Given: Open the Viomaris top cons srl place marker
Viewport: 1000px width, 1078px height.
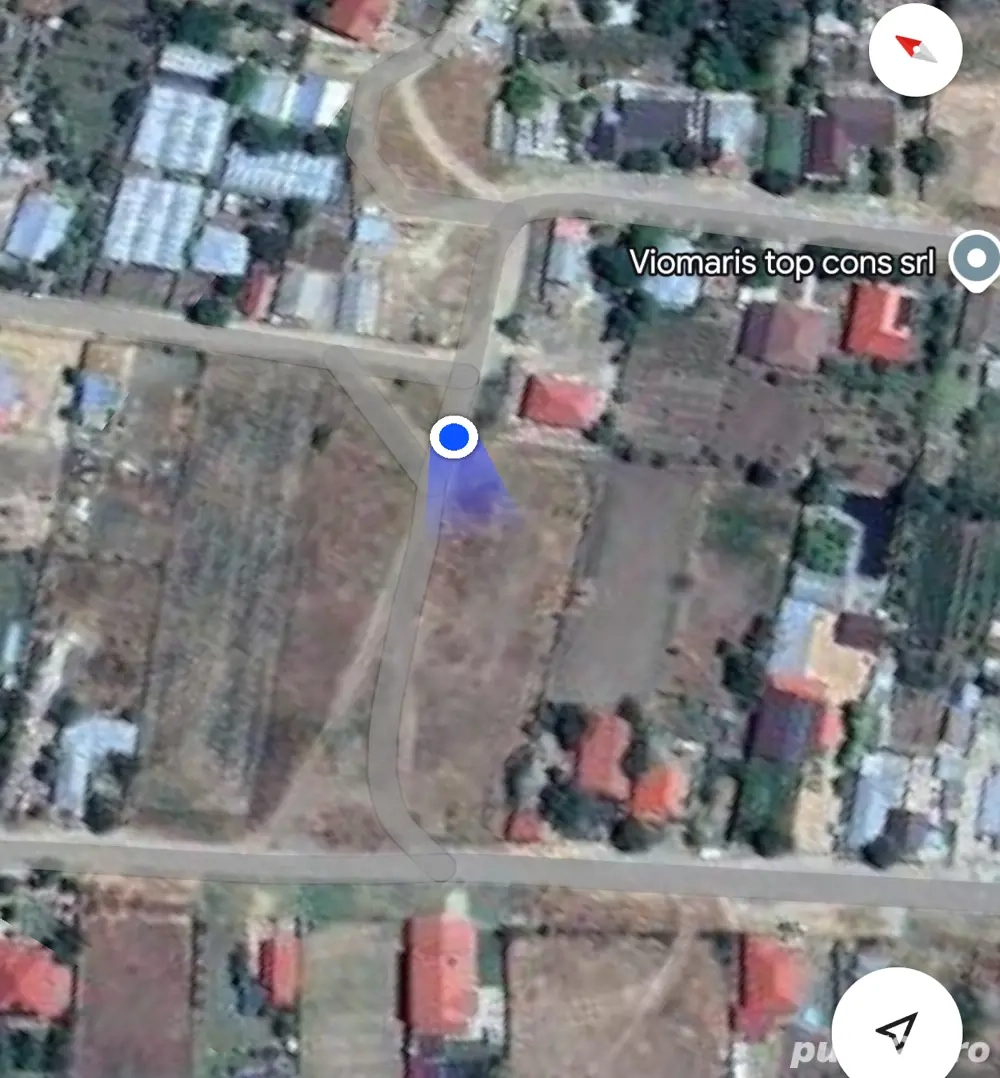Looking at the screenshot, I should point(974,260).
